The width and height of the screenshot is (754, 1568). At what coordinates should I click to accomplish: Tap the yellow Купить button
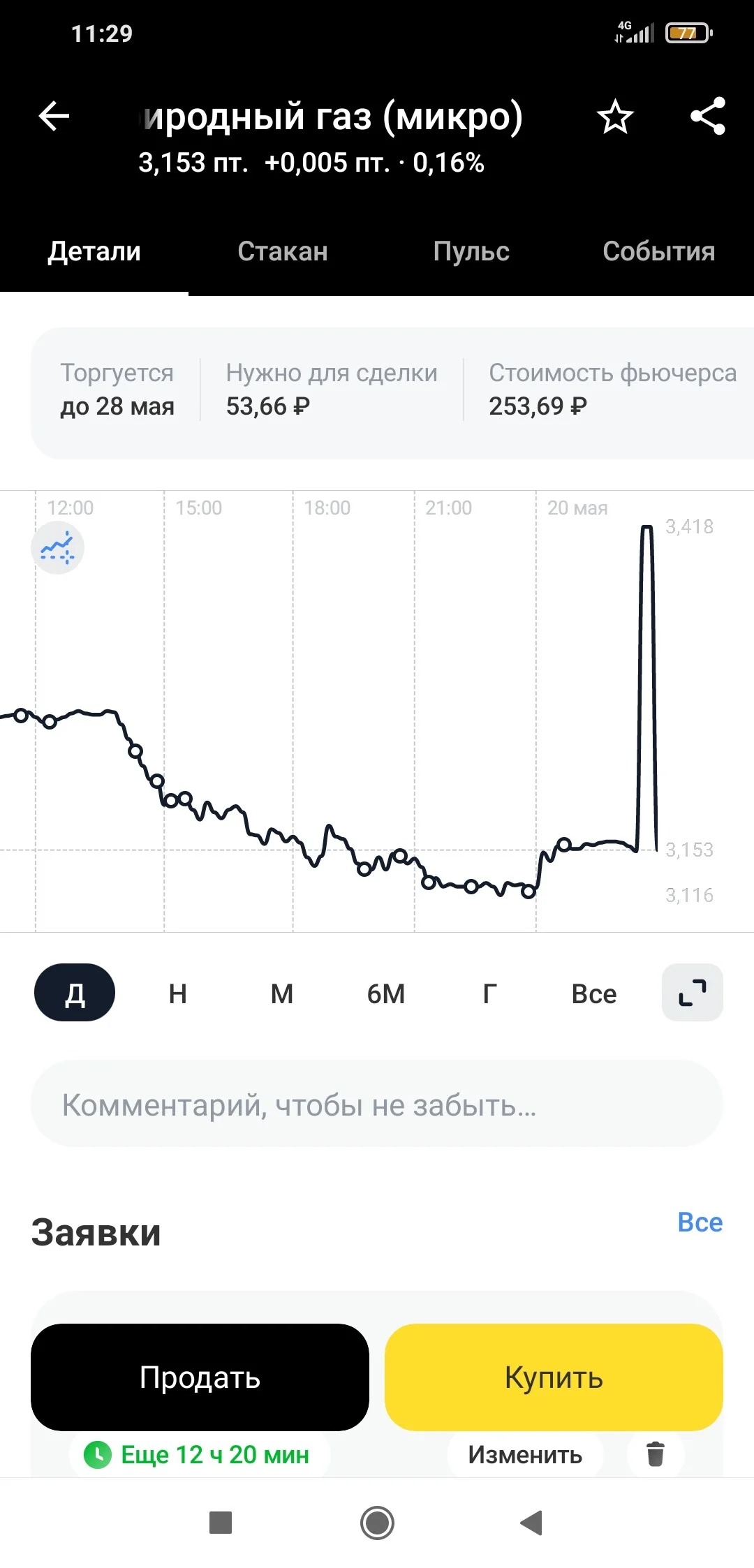click(554, 1377)
